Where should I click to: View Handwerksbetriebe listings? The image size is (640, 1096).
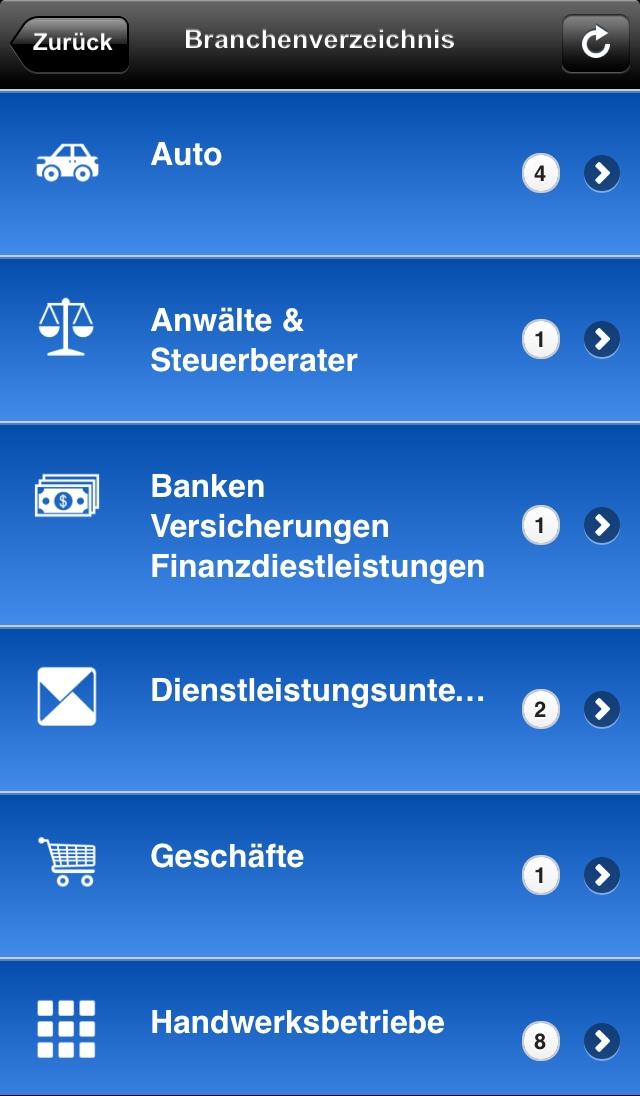[320, 1030]
